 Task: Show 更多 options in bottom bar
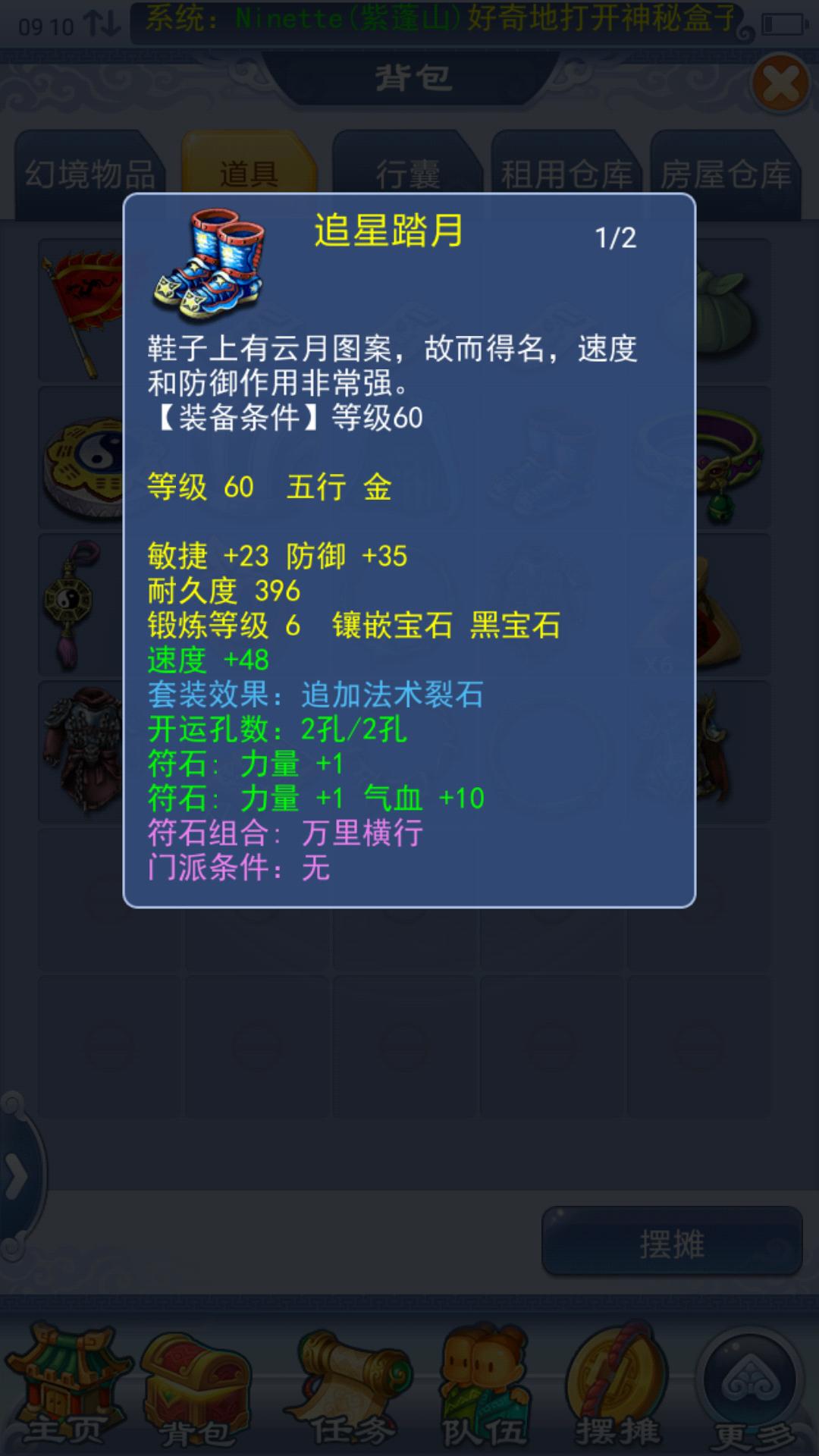[751, 1388]
